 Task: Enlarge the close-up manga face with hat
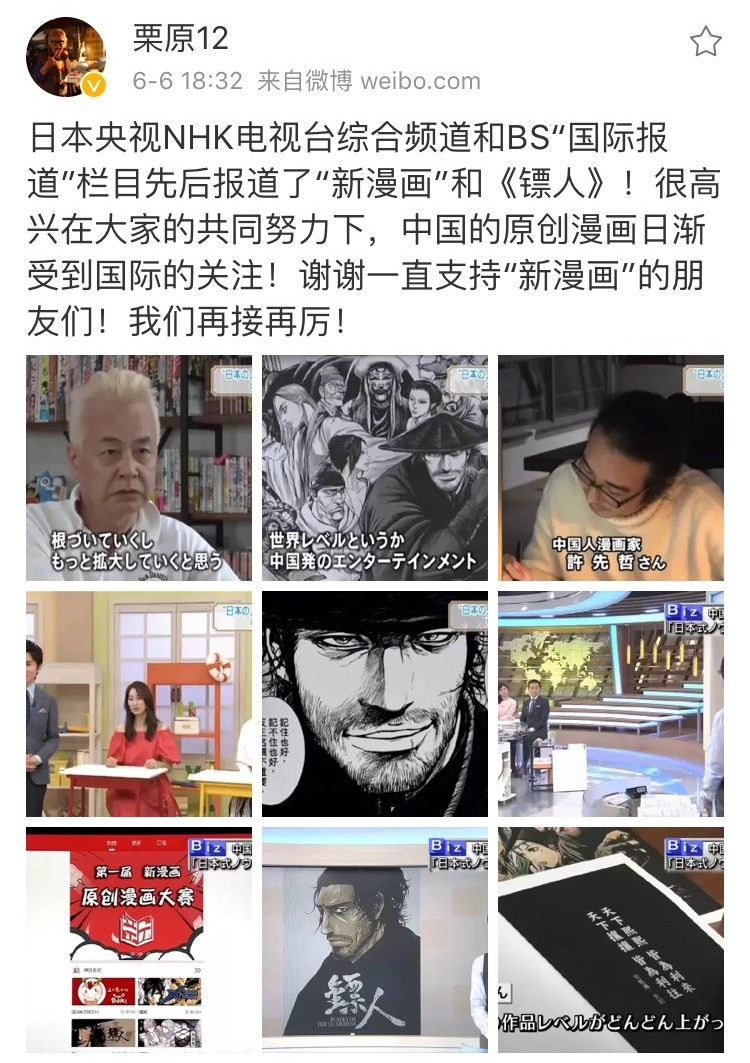pos(375,703)
